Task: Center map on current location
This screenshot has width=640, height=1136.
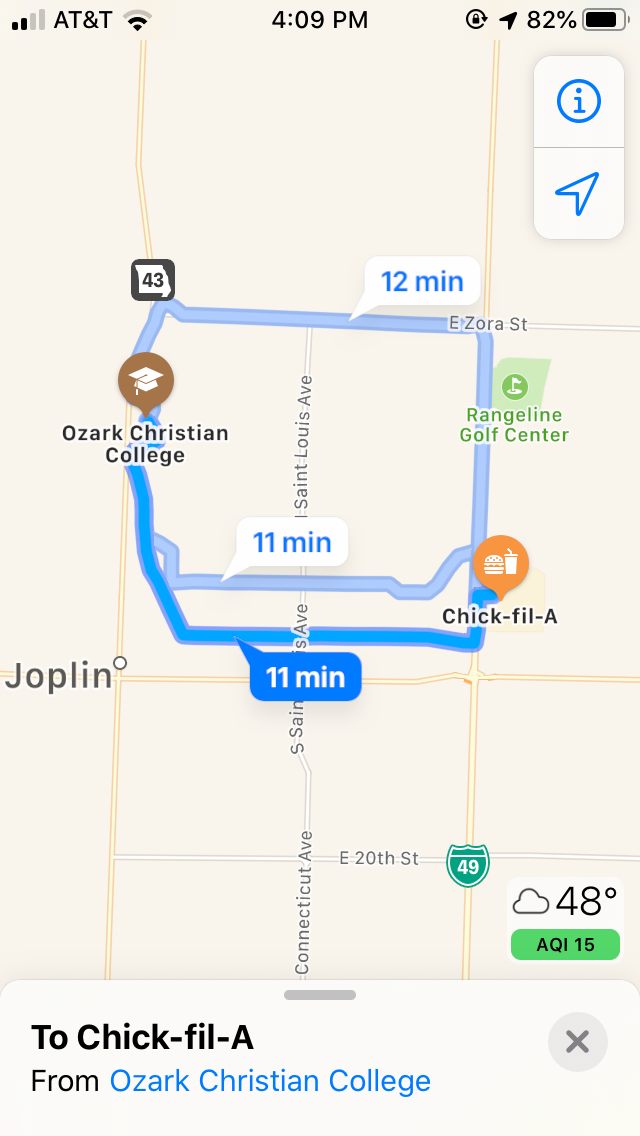Action: coord(578,193)
